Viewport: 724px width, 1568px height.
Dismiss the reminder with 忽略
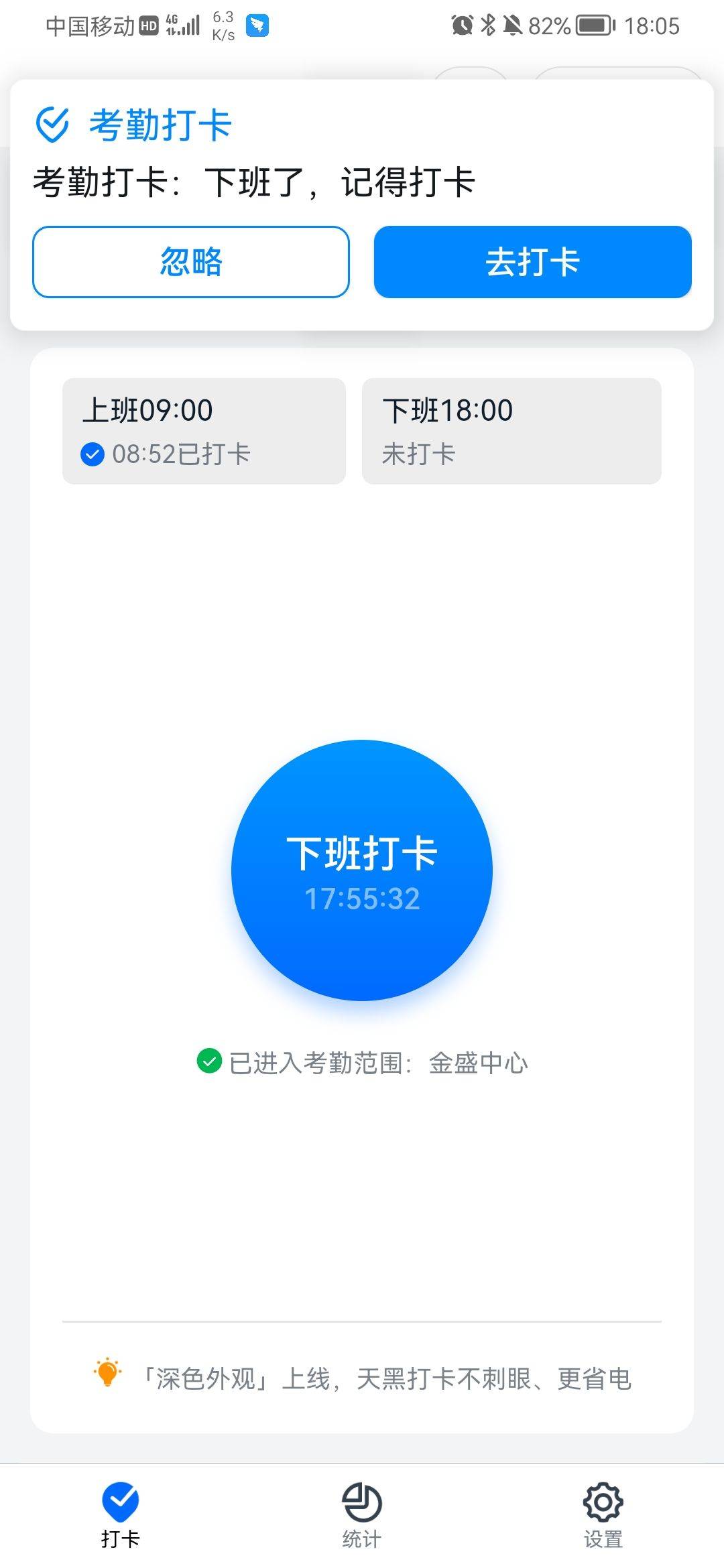[x=191, y=262]
